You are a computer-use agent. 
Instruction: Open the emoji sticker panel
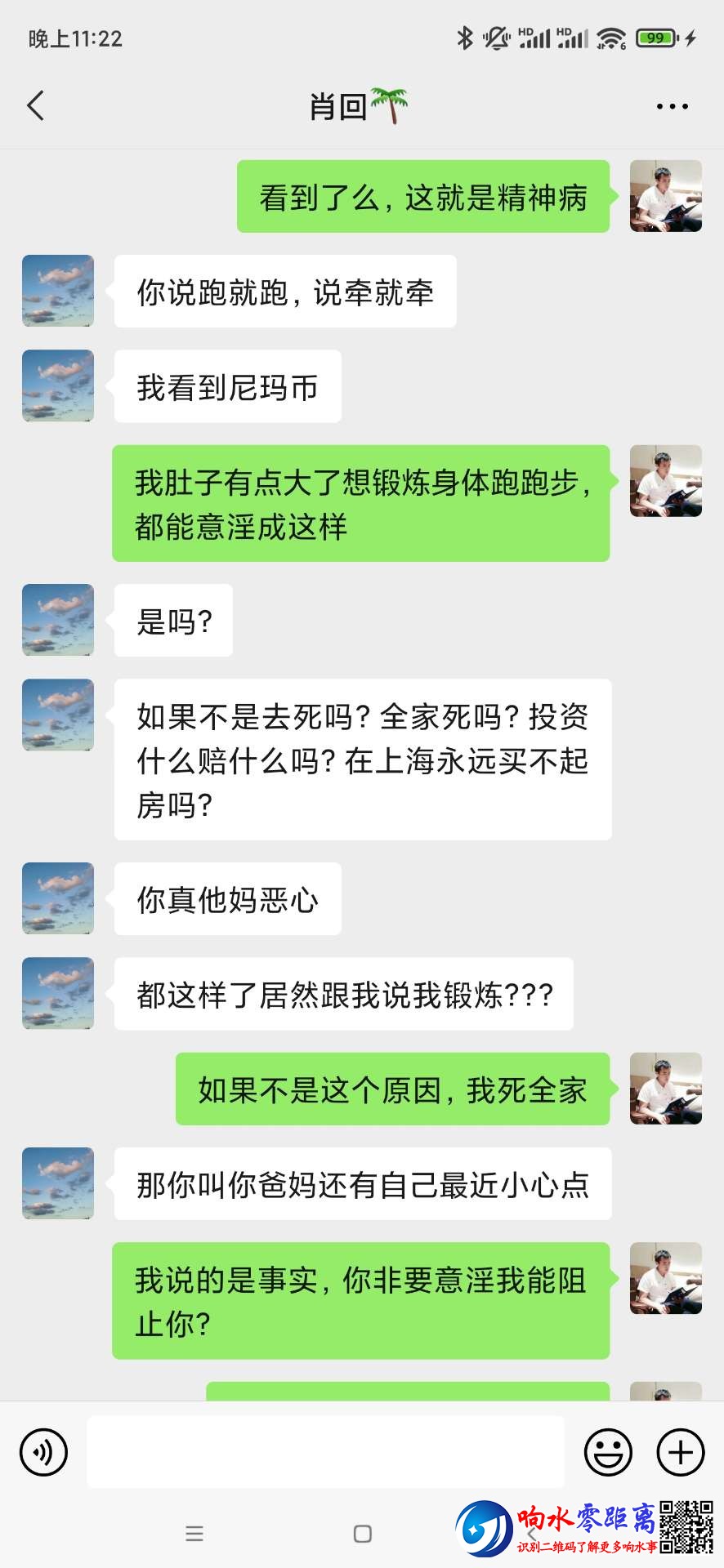point(608,1452)
